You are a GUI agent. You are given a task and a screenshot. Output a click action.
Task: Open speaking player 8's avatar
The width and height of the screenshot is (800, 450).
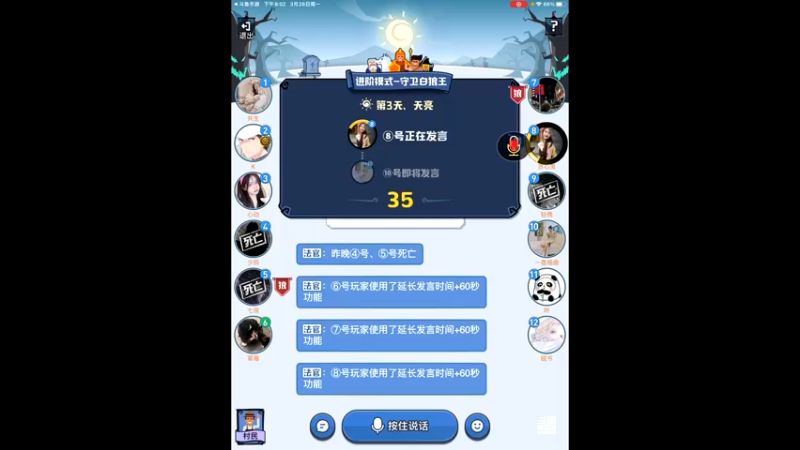[547, 144]
